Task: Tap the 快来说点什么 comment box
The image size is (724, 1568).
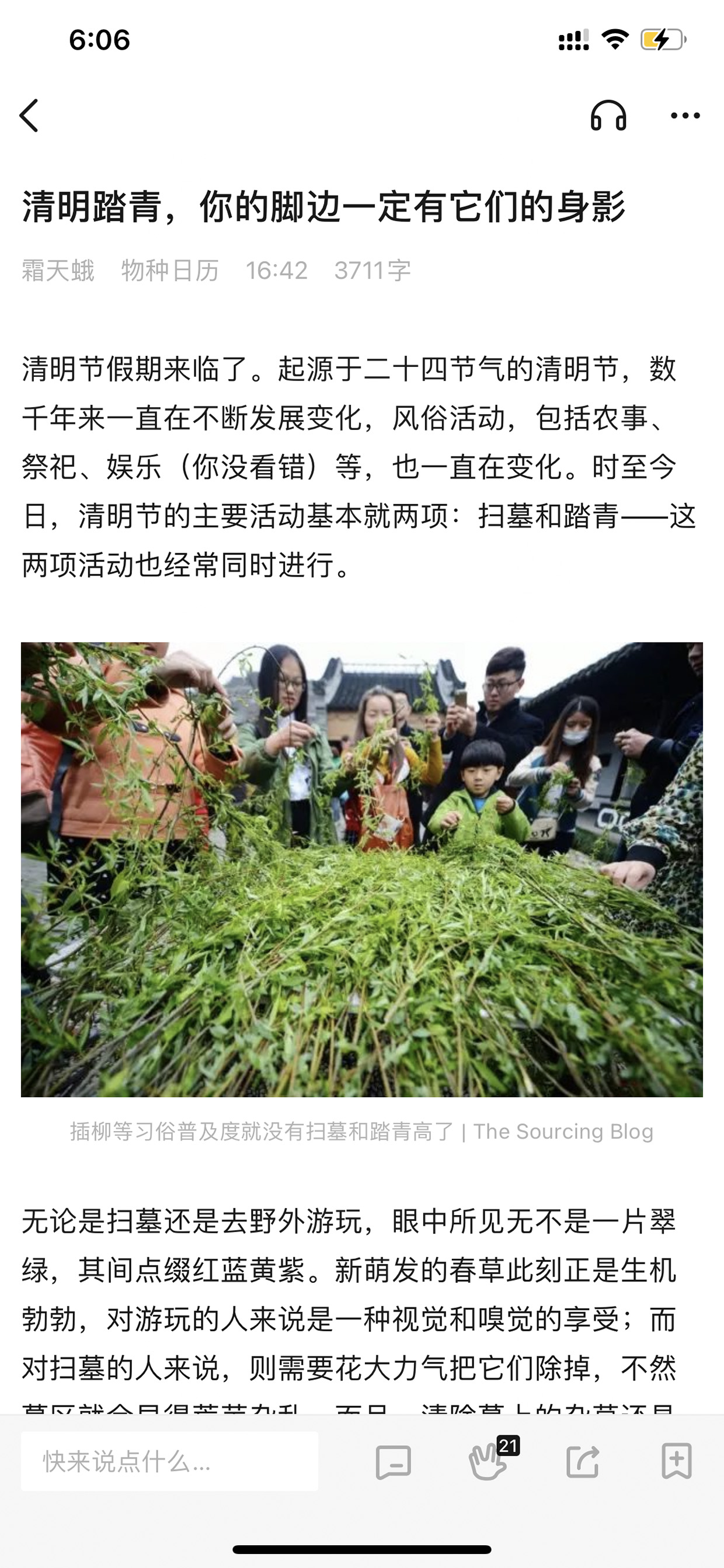Action: click(x=170, y=1461)
